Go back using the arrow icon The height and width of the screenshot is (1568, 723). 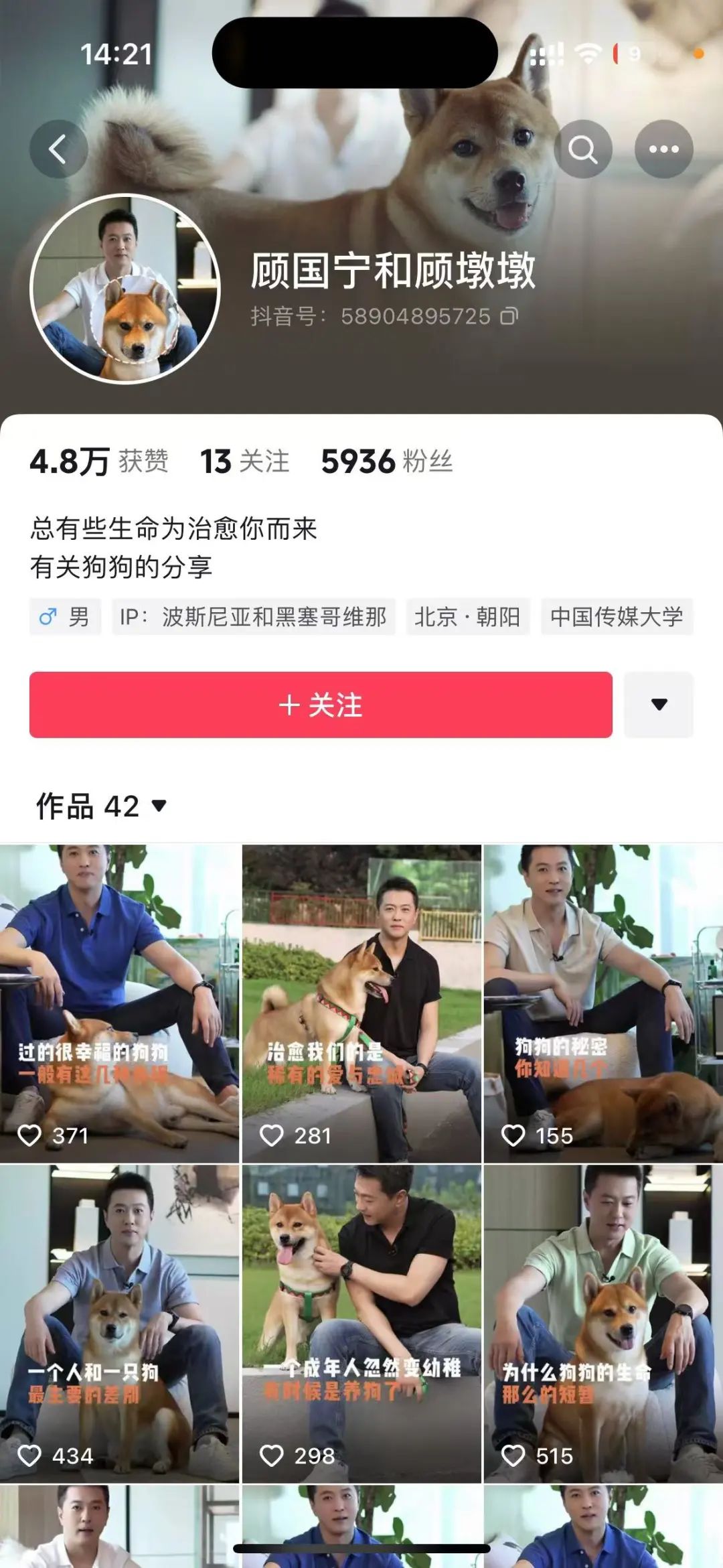[58, 149]
